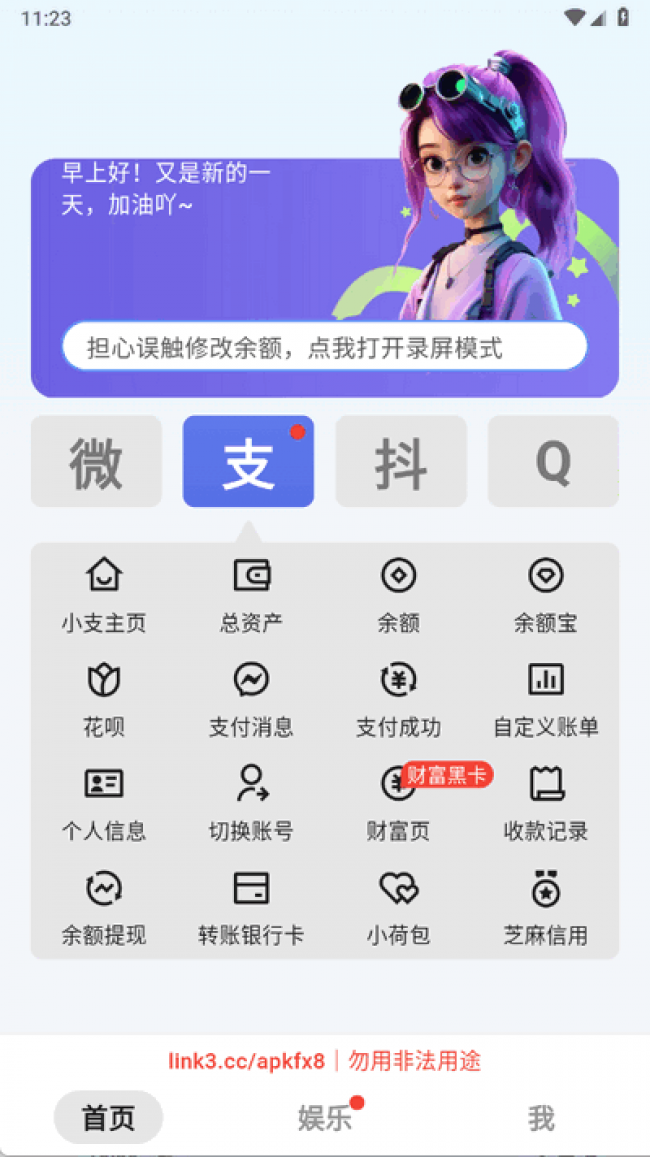Open 总资产

[252, 595]
